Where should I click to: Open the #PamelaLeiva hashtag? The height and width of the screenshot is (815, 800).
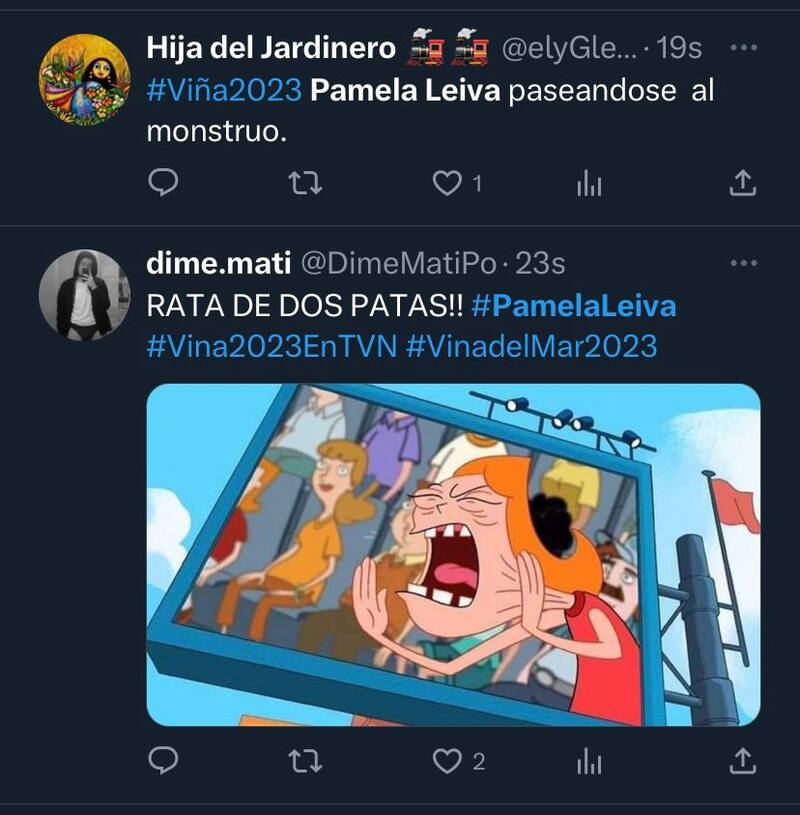click(573, 305)
